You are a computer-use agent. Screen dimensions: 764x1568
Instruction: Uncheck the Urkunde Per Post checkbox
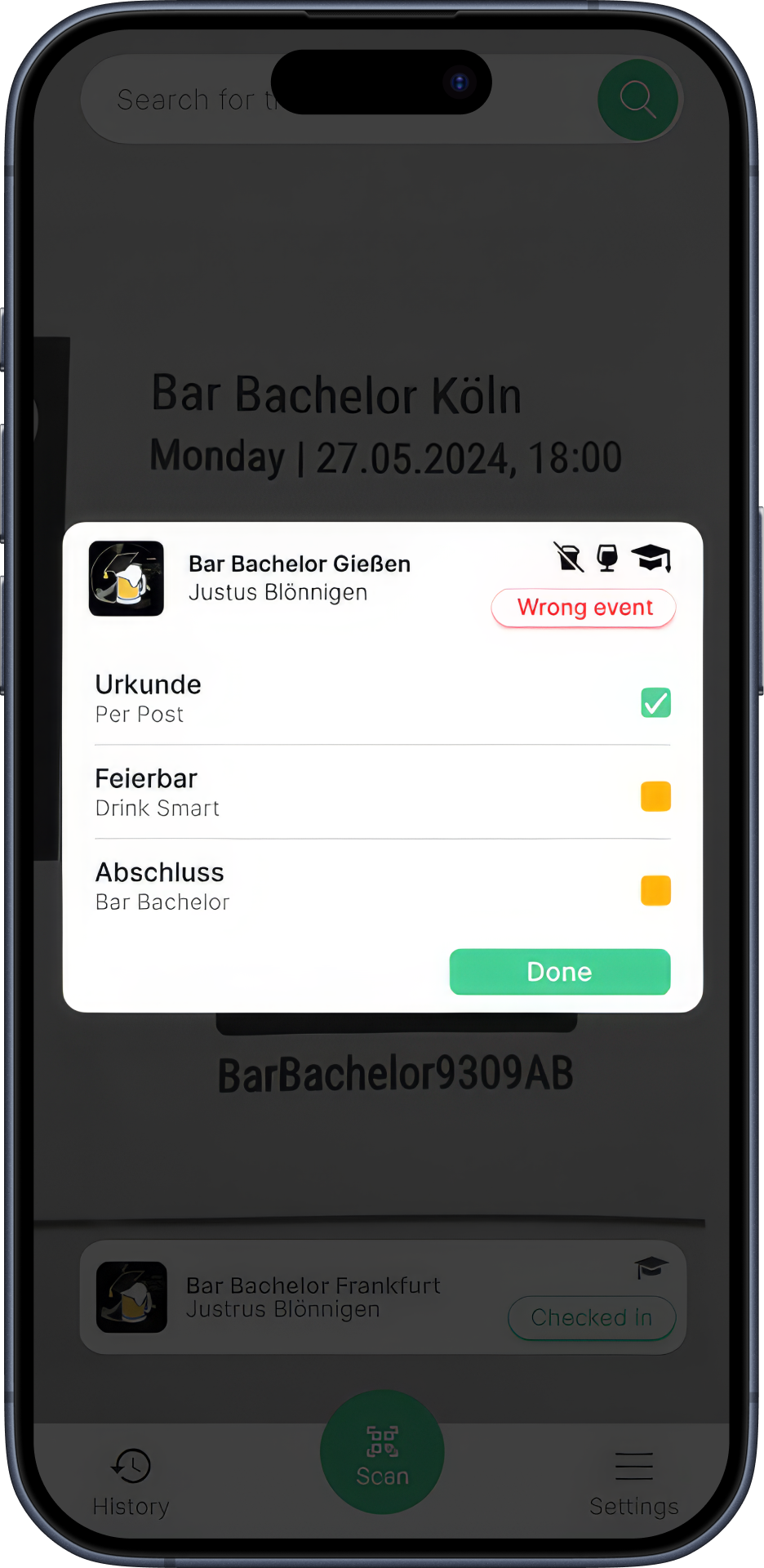(x=655, y=702)
